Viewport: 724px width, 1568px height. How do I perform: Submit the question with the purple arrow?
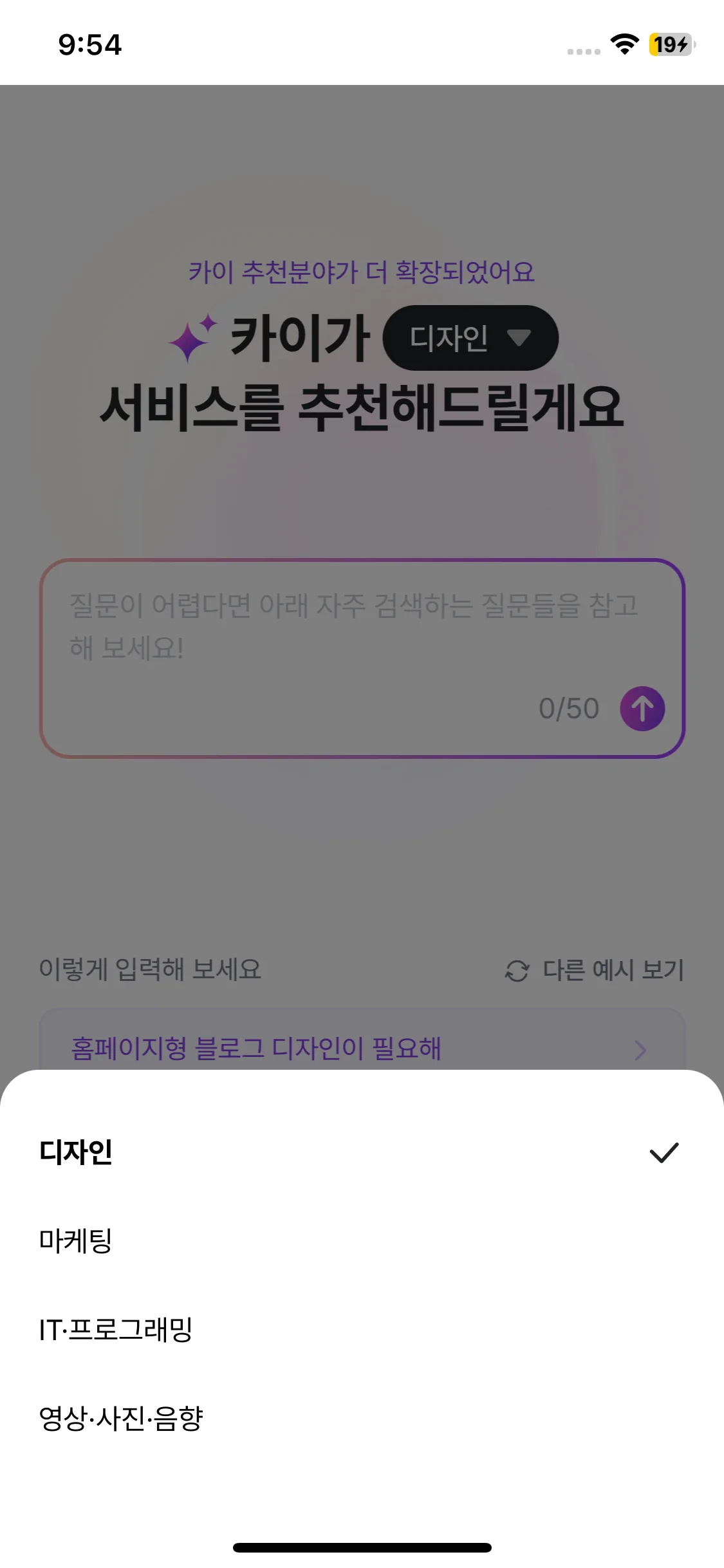[x=642, y=709]
